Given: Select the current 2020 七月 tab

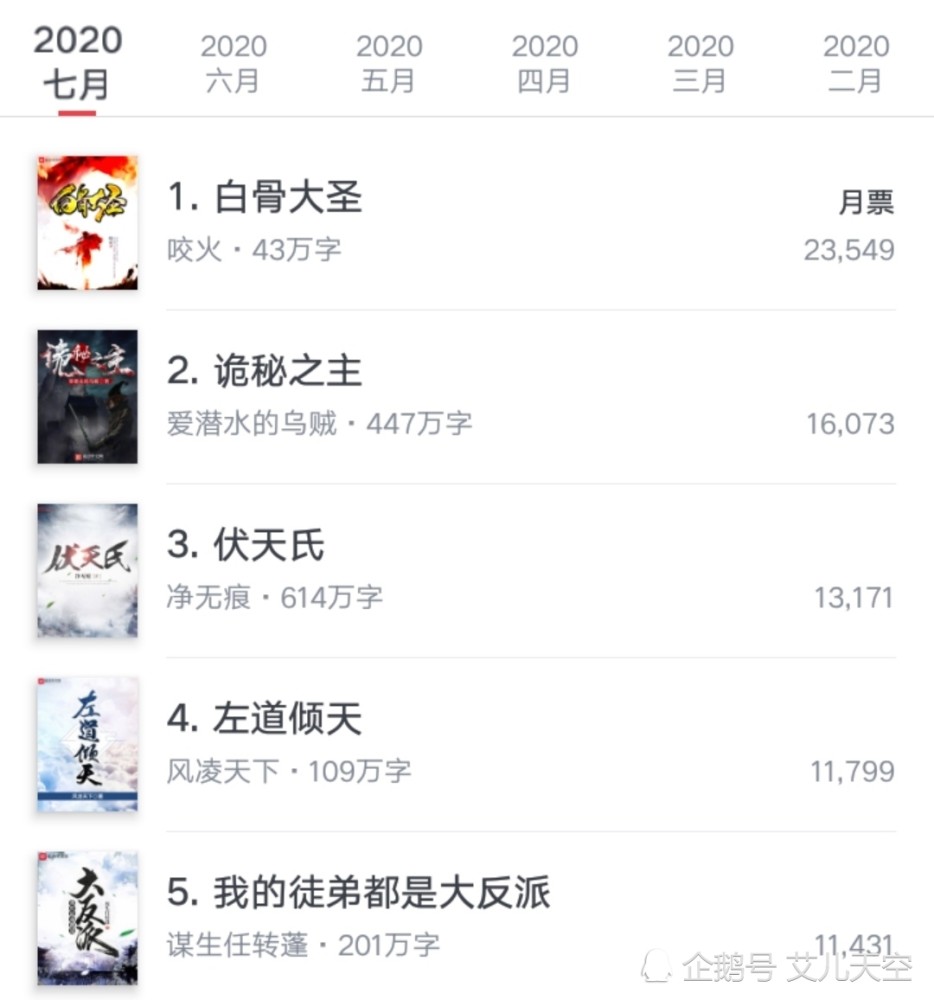Looking at the screenshot, I should tap(75, 60).
